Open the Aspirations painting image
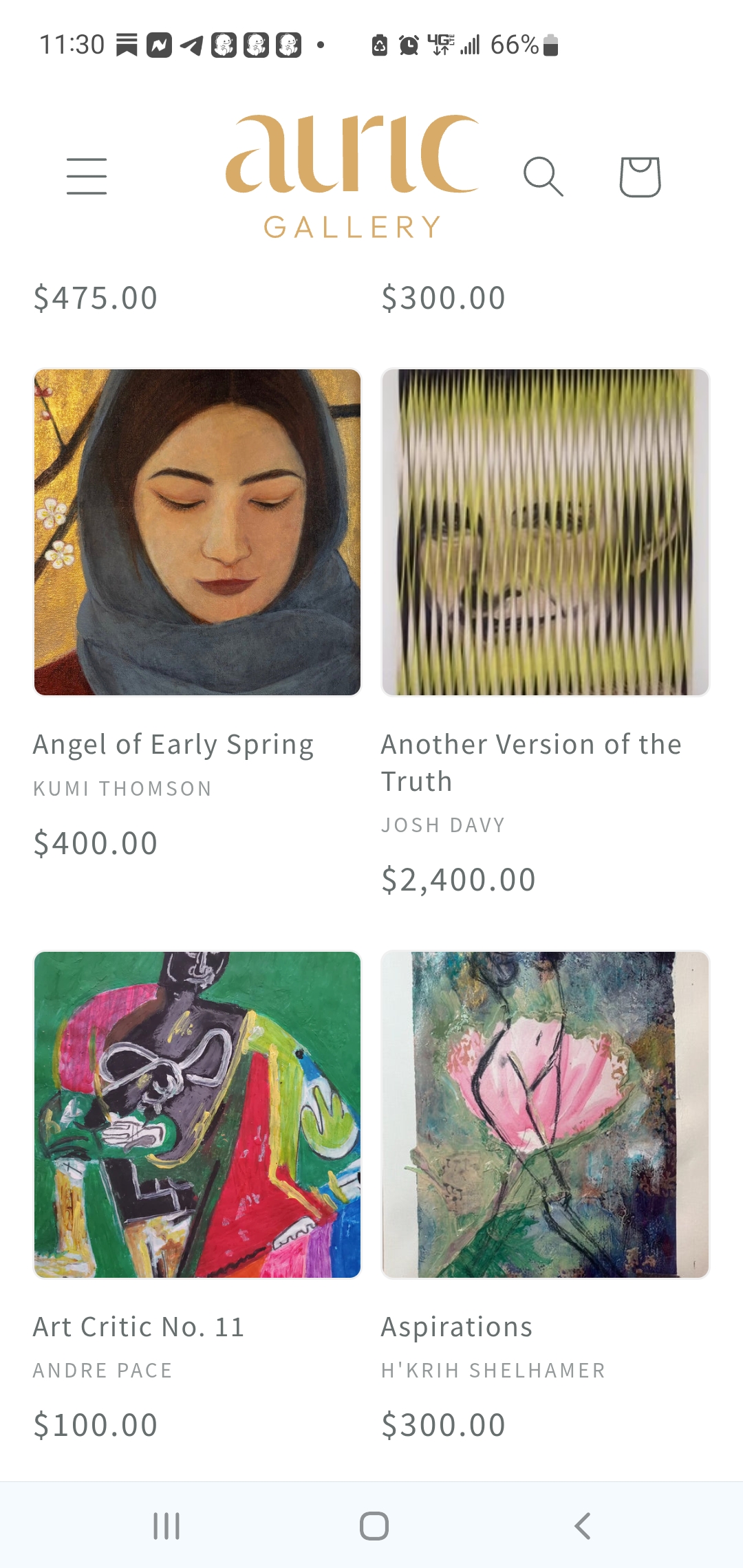Viewport: 743px width, 1568px height. (x=546, y=1114)
